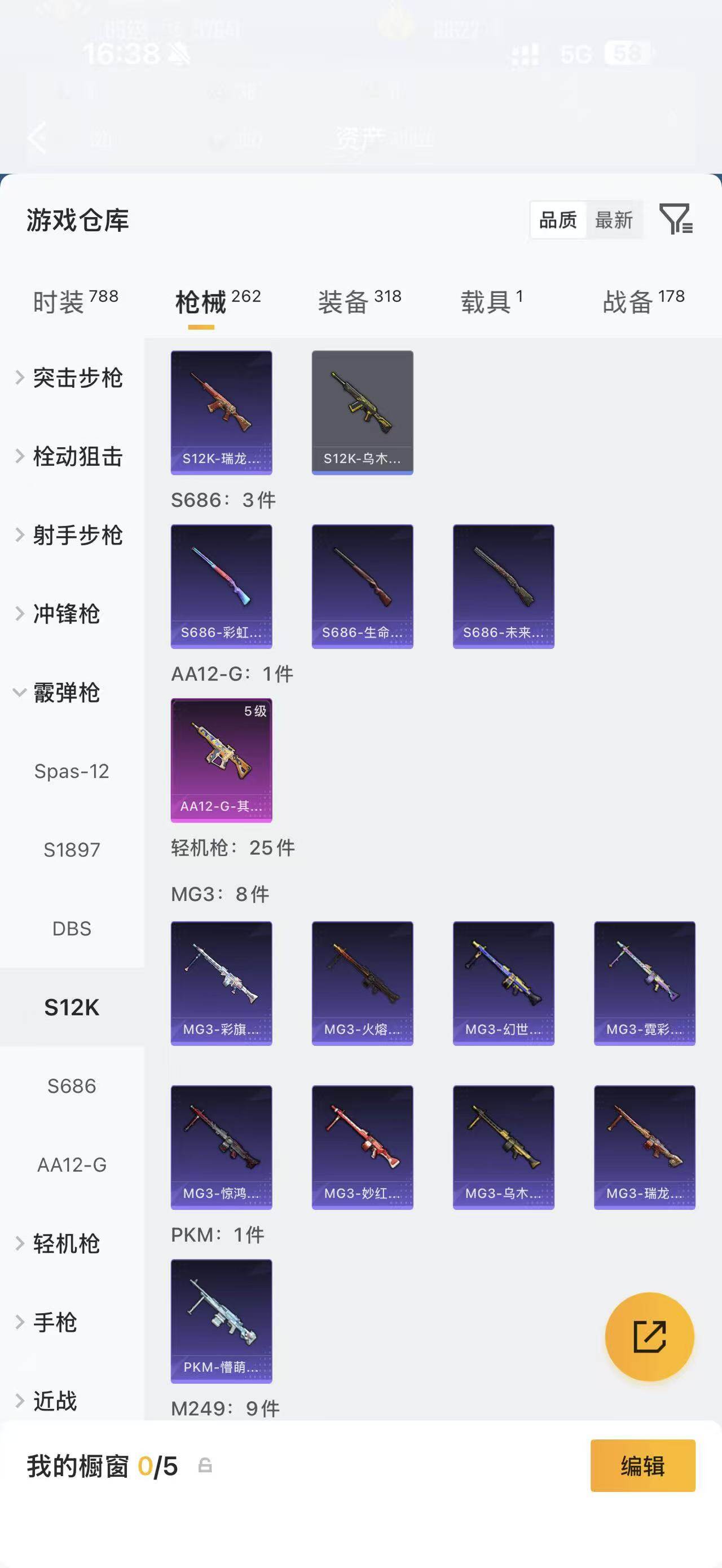Select Spas-12 in the sidebar

click(x=72, y=771)
